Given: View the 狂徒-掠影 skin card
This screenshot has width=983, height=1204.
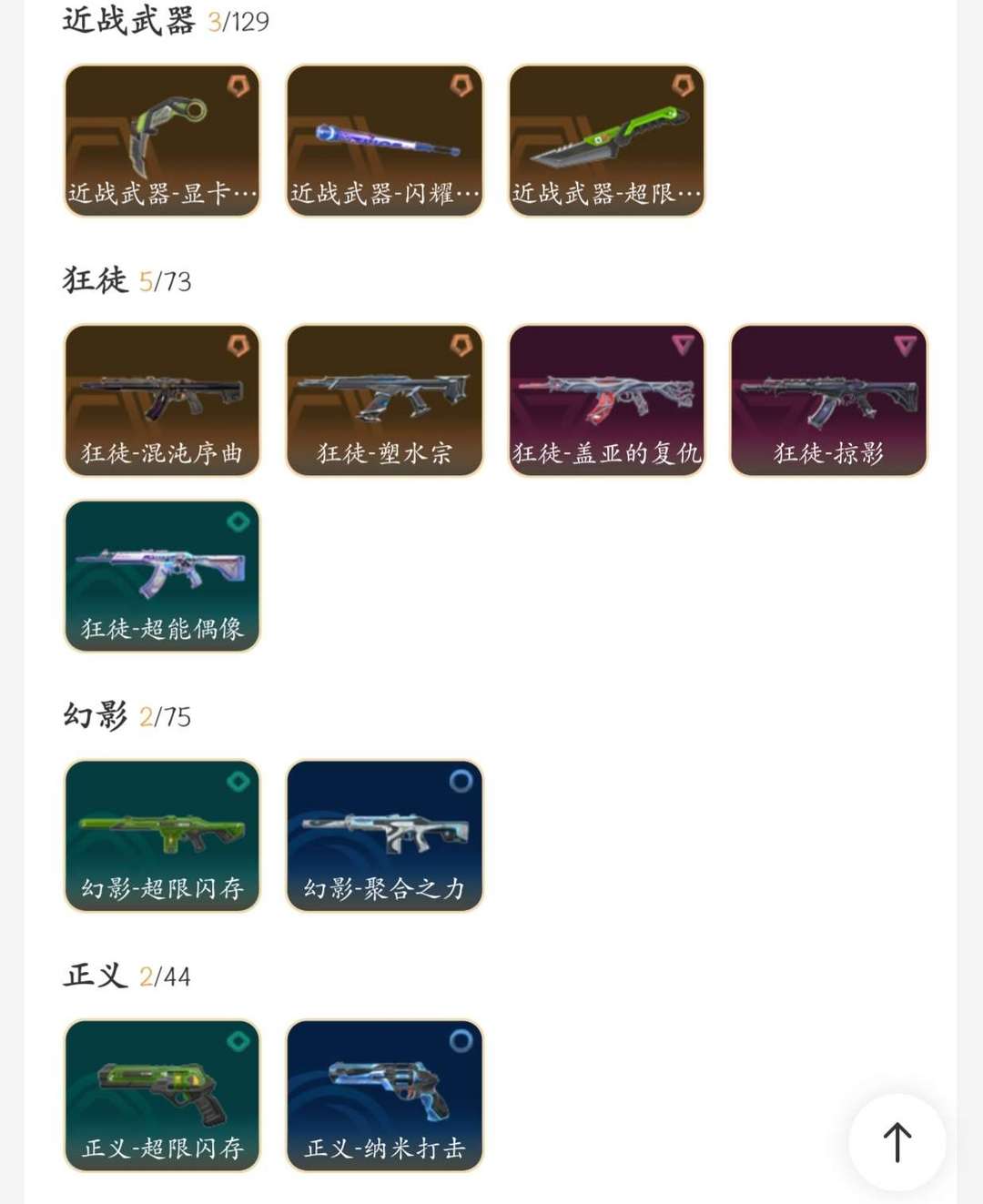Looking at the screenshot, I should coord(828,400).
